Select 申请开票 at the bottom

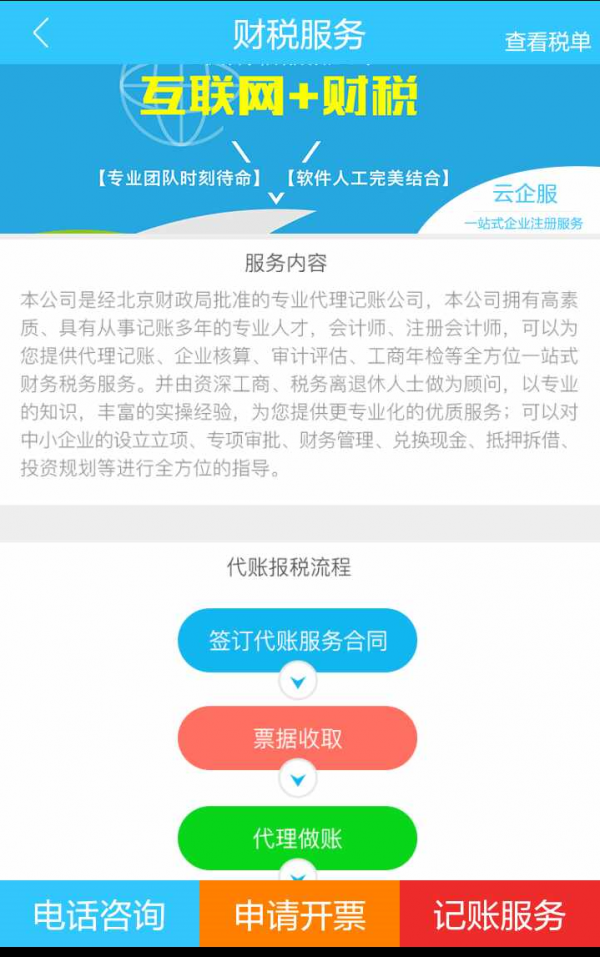coord(299,914)
